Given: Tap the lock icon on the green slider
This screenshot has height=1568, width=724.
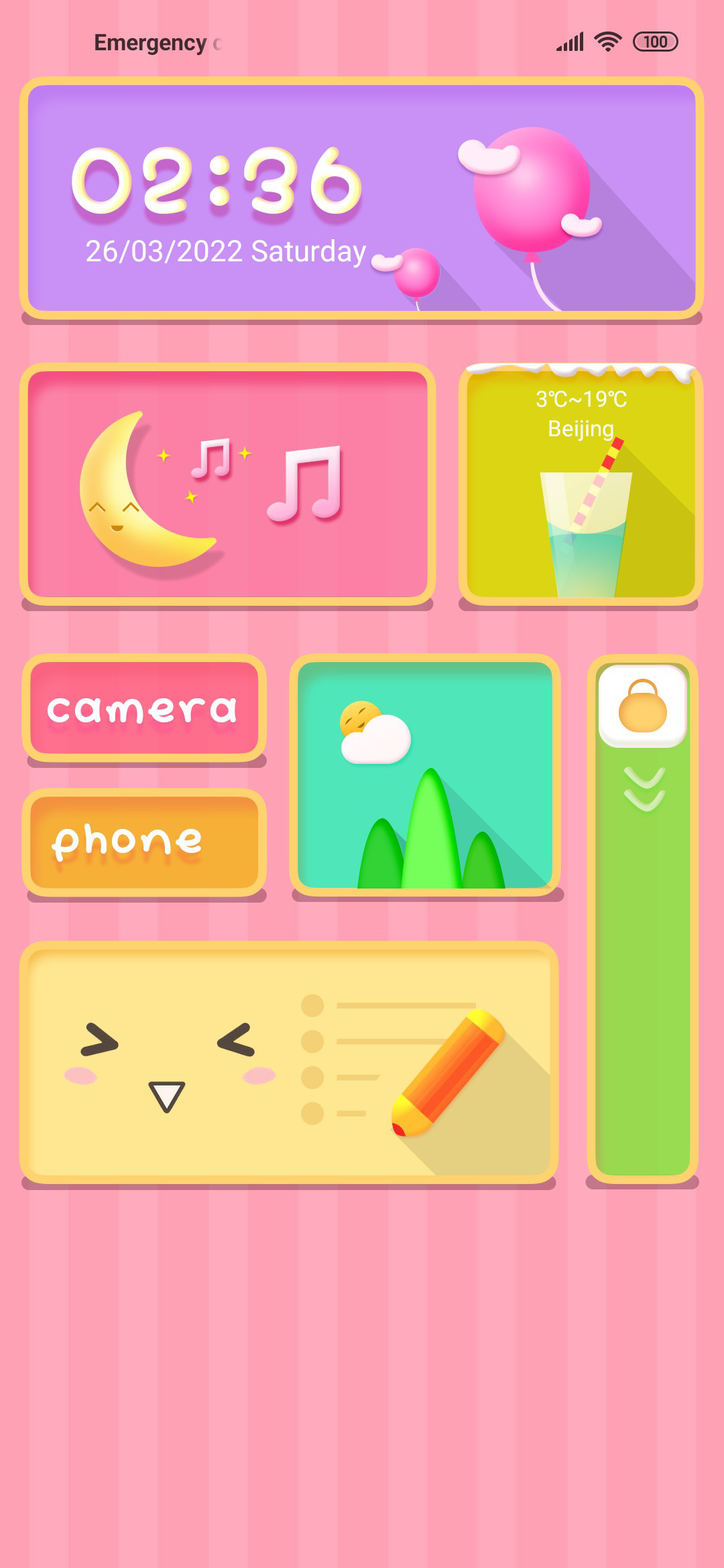Looking at the screenshot, I should point(643,706).
